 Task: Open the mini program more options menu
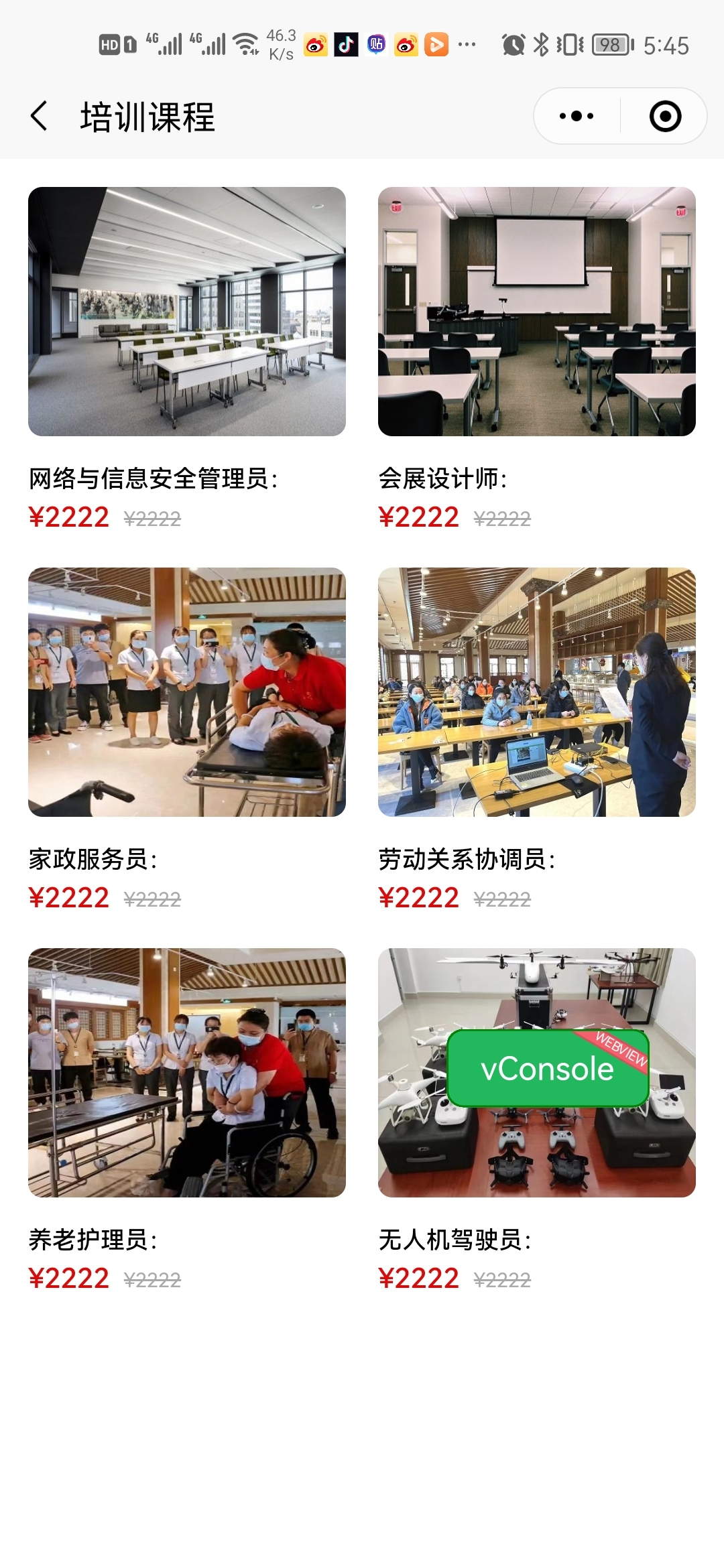click(x=577, y=117)
